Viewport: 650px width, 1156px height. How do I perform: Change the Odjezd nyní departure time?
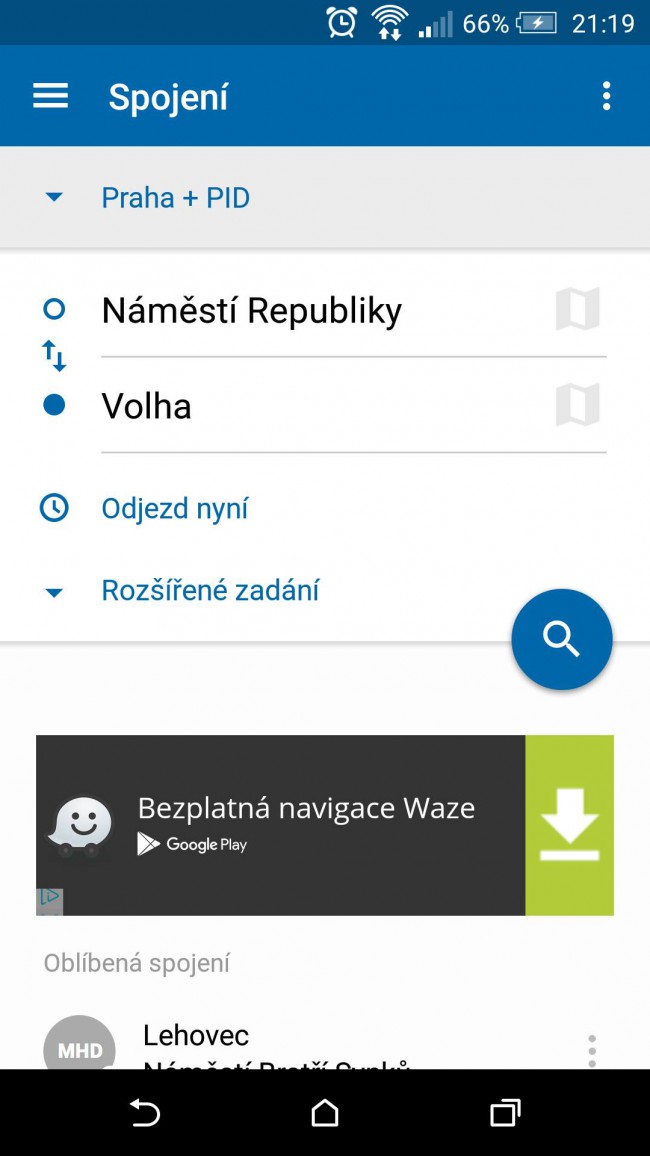[175, 508]
